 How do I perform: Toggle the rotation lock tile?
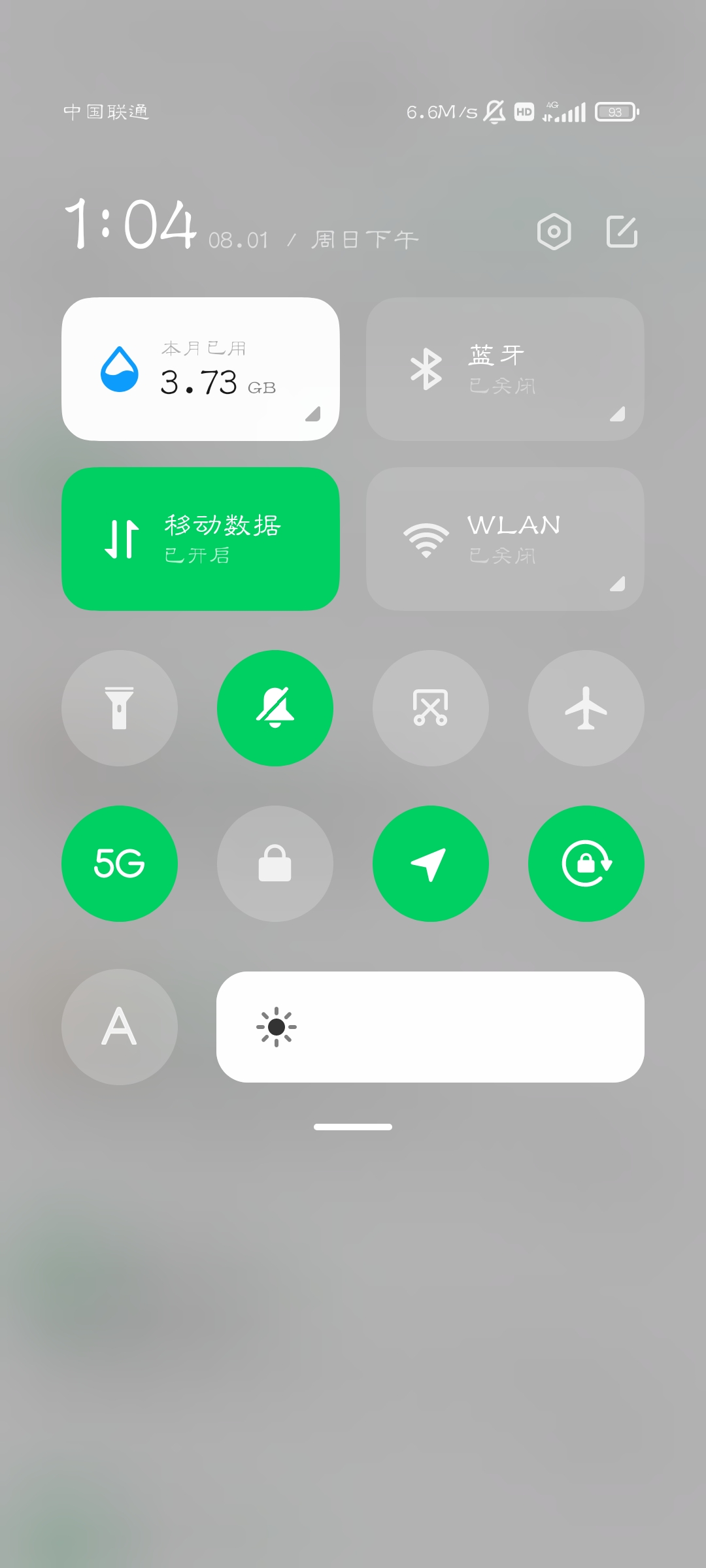point(586,864)
